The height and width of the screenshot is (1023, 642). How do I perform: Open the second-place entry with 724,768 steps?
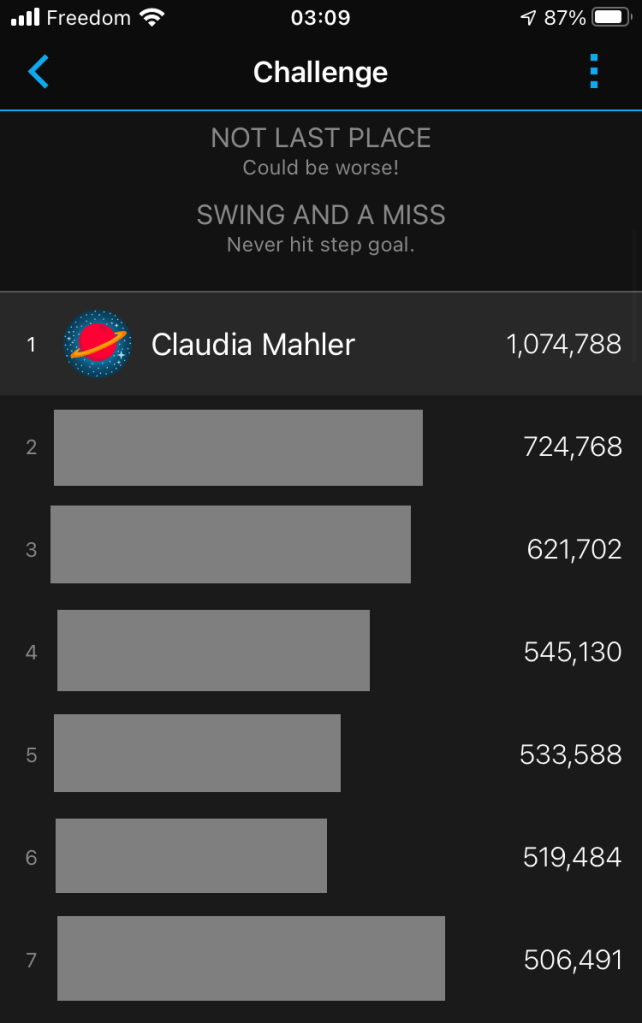(320, 447)
